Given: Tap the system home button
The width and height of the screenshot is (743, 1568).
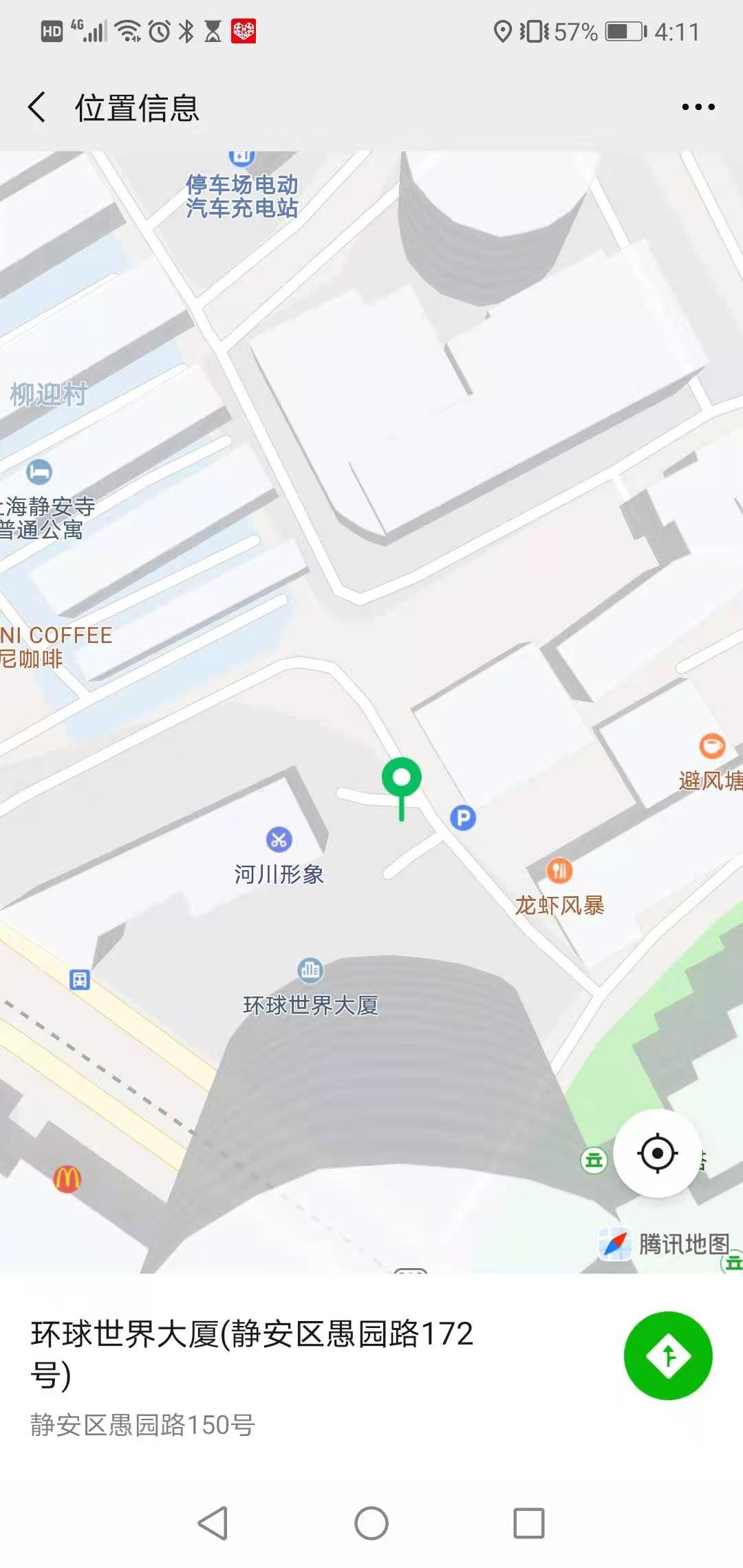Looking at the screenshot, I should coord(371,1523).
